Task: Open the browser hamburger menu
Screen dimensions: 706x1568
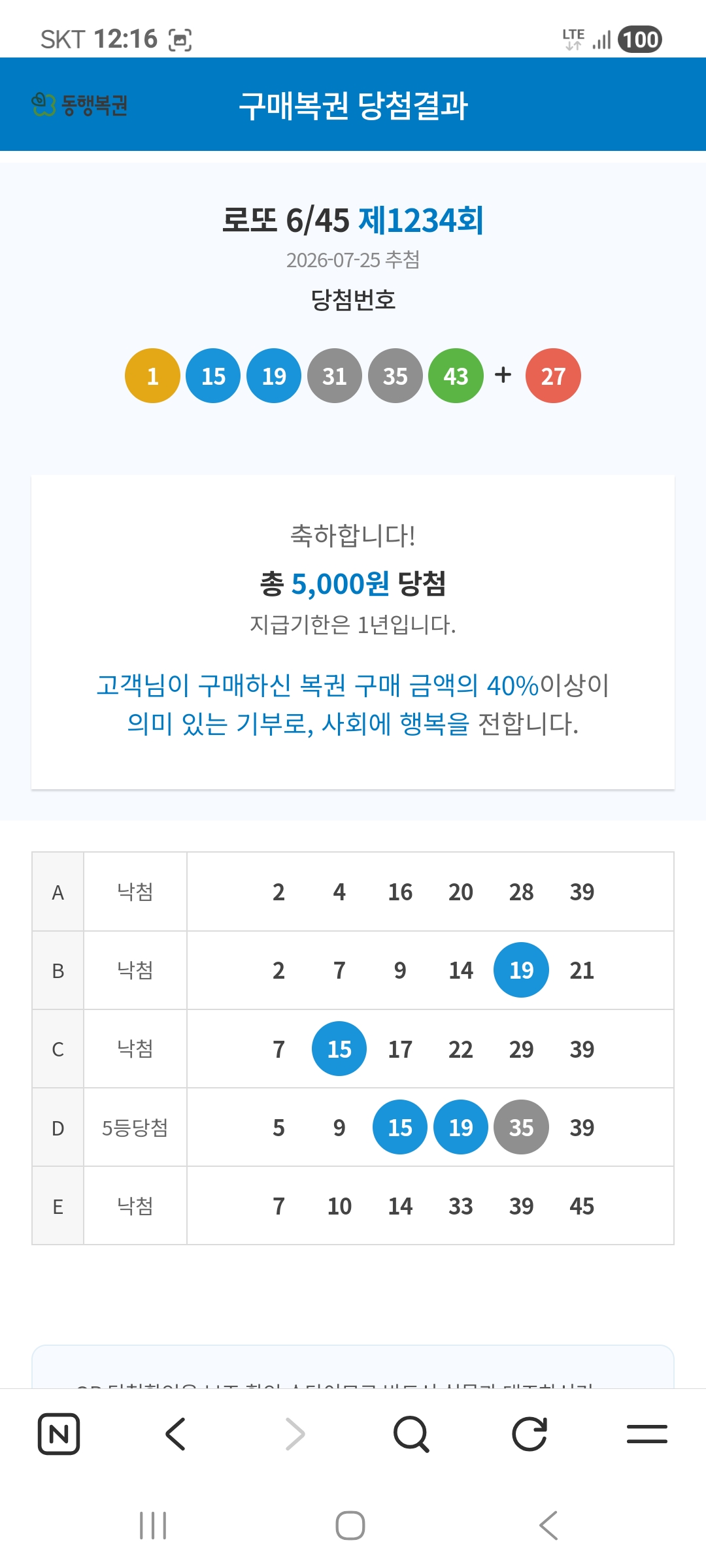Action: point(647,1434)
